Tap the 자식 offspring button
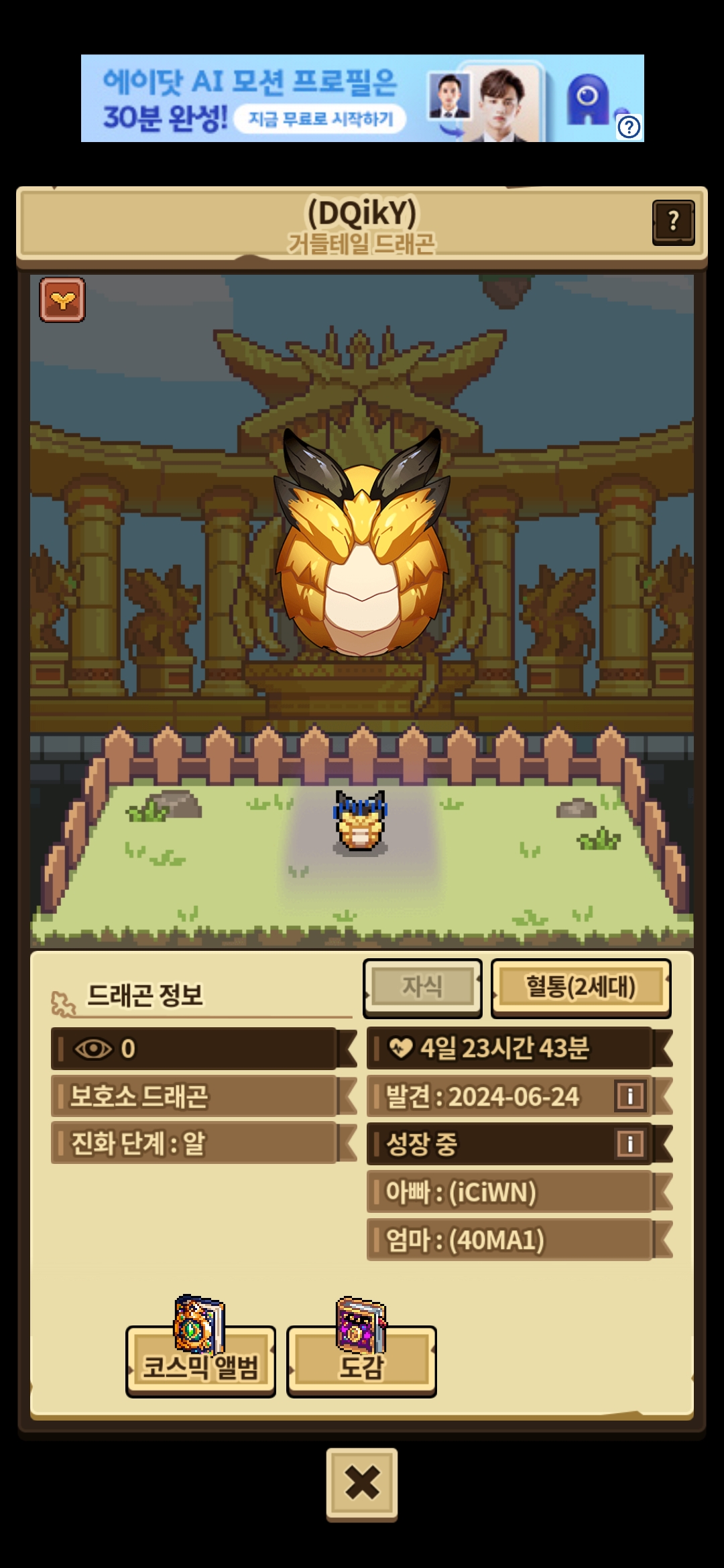 [422, 987]
